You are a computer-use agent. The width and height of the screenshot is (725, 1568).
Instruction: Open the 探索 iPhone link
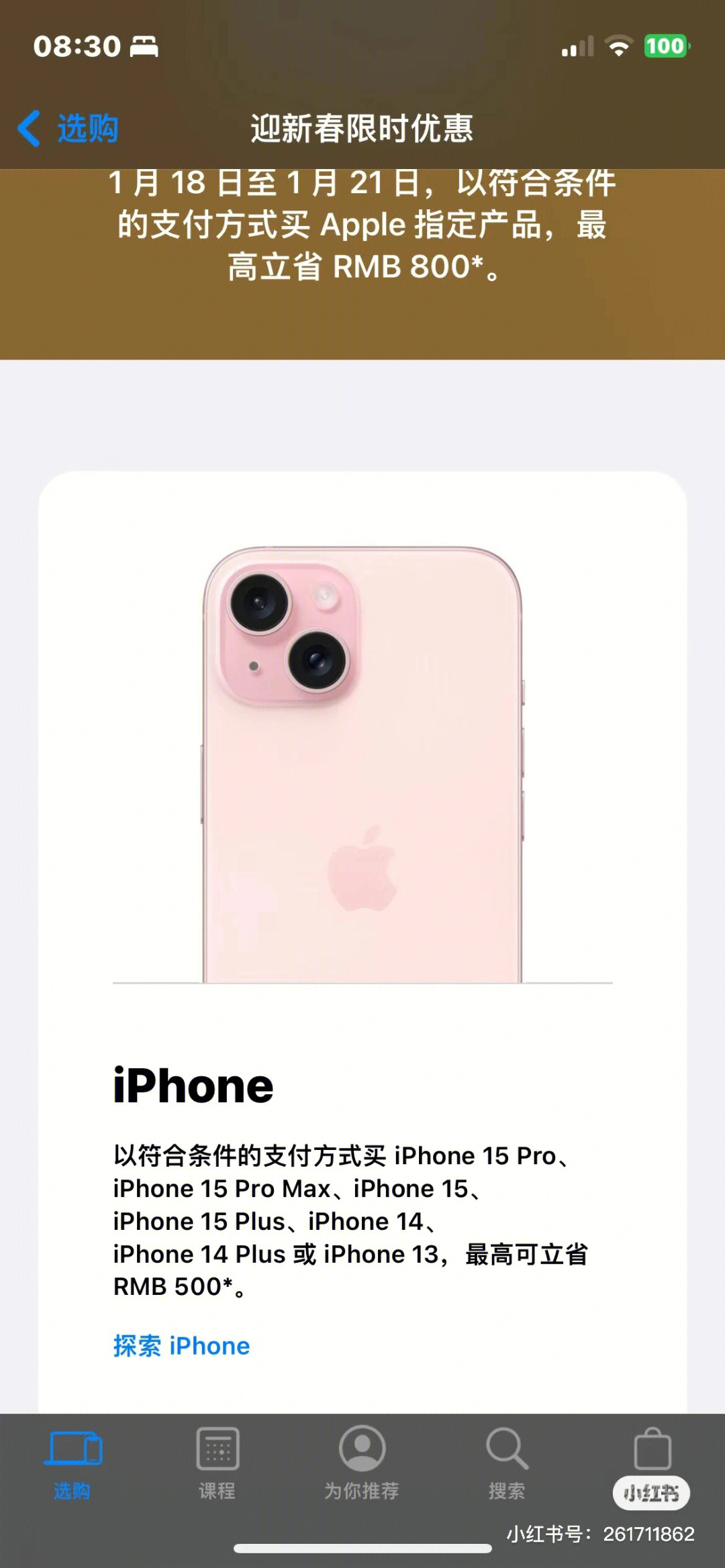tap(181, 1346)
